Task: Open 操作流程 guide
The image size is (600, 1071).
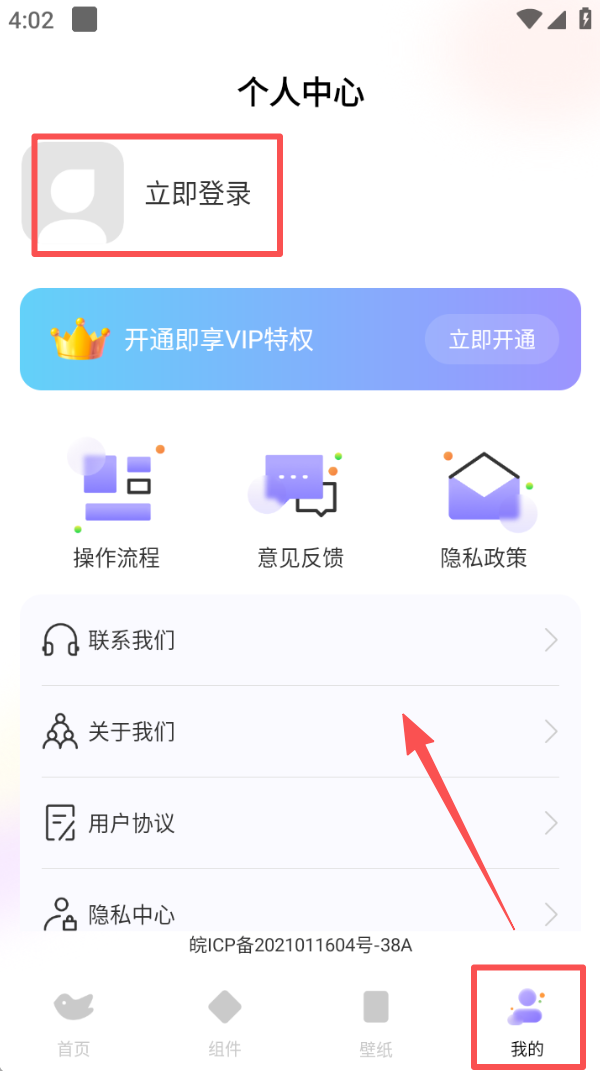Action: [116, 507]
